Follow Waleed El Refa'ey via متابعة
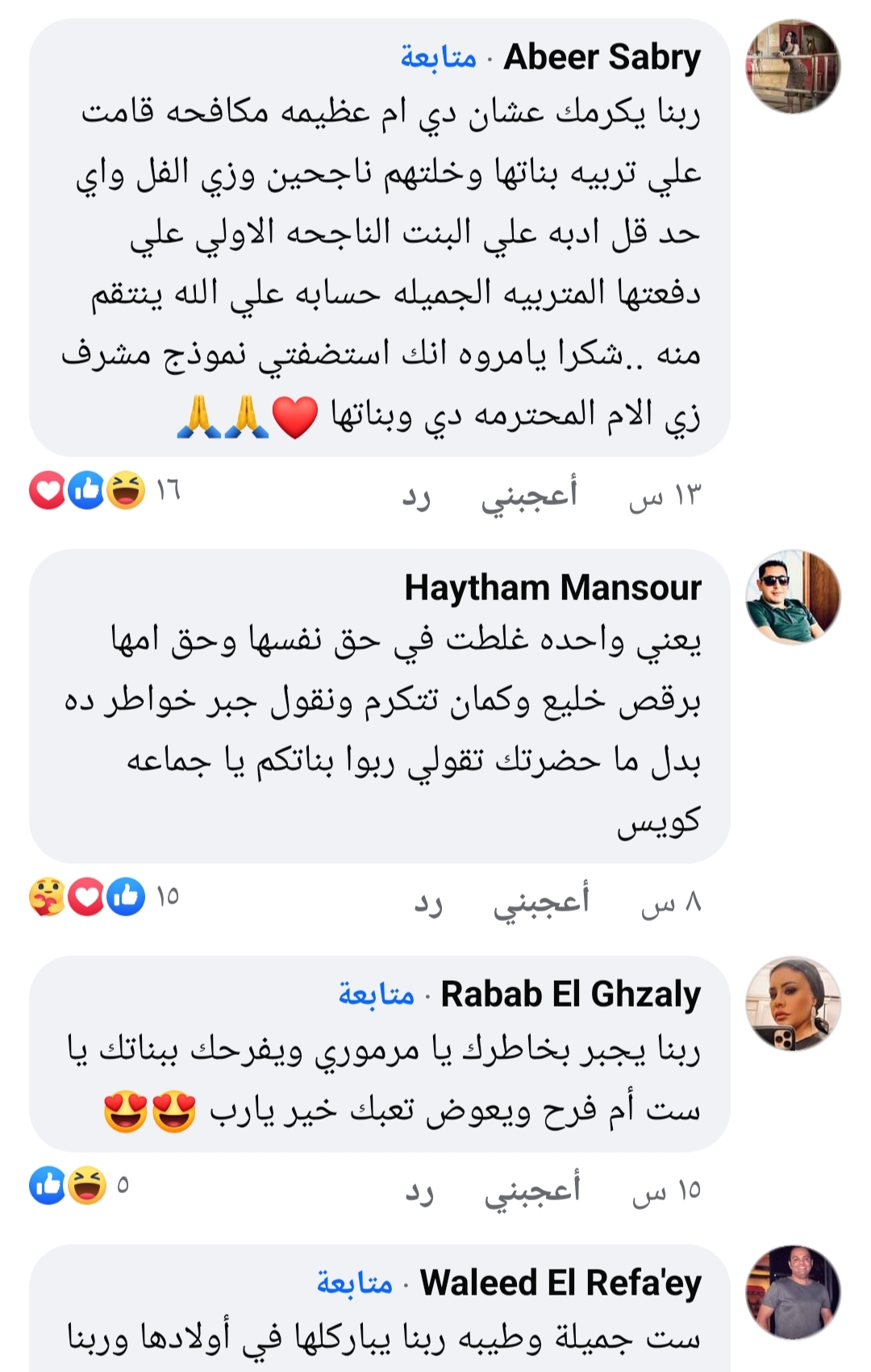 [x=354, y=1283]
